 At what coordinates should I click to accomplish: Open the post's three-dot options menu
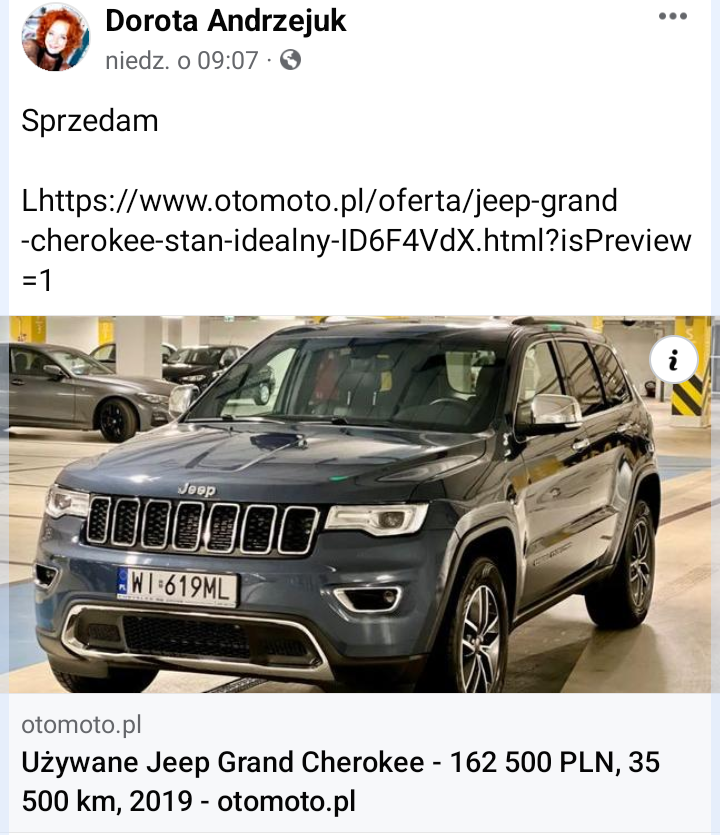click(x=673, y=17)
